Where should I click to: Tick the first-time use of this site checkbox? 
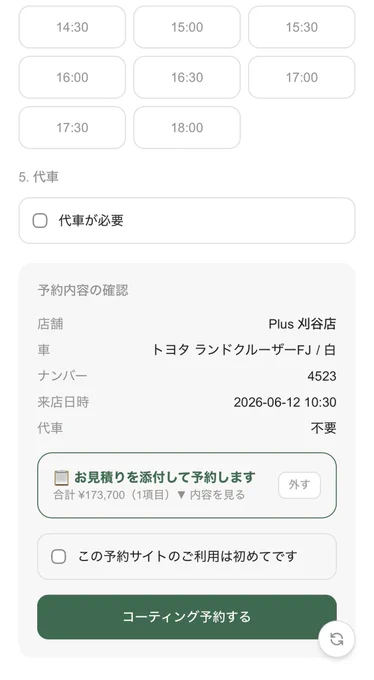point(59,556)
